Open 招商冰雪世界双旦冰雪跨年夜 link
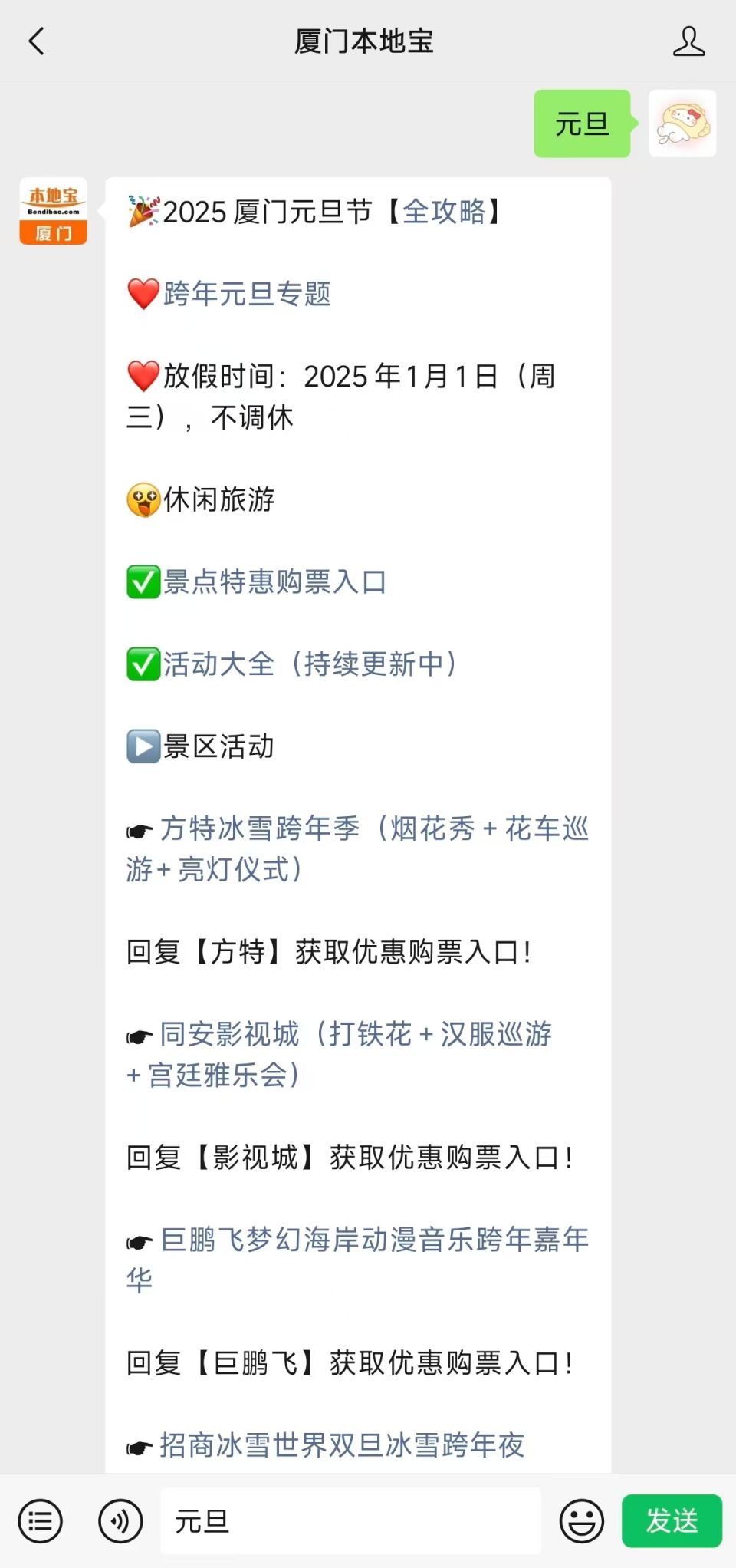This screenshot has width=736, height=1568. click(x=342, y=1445)
